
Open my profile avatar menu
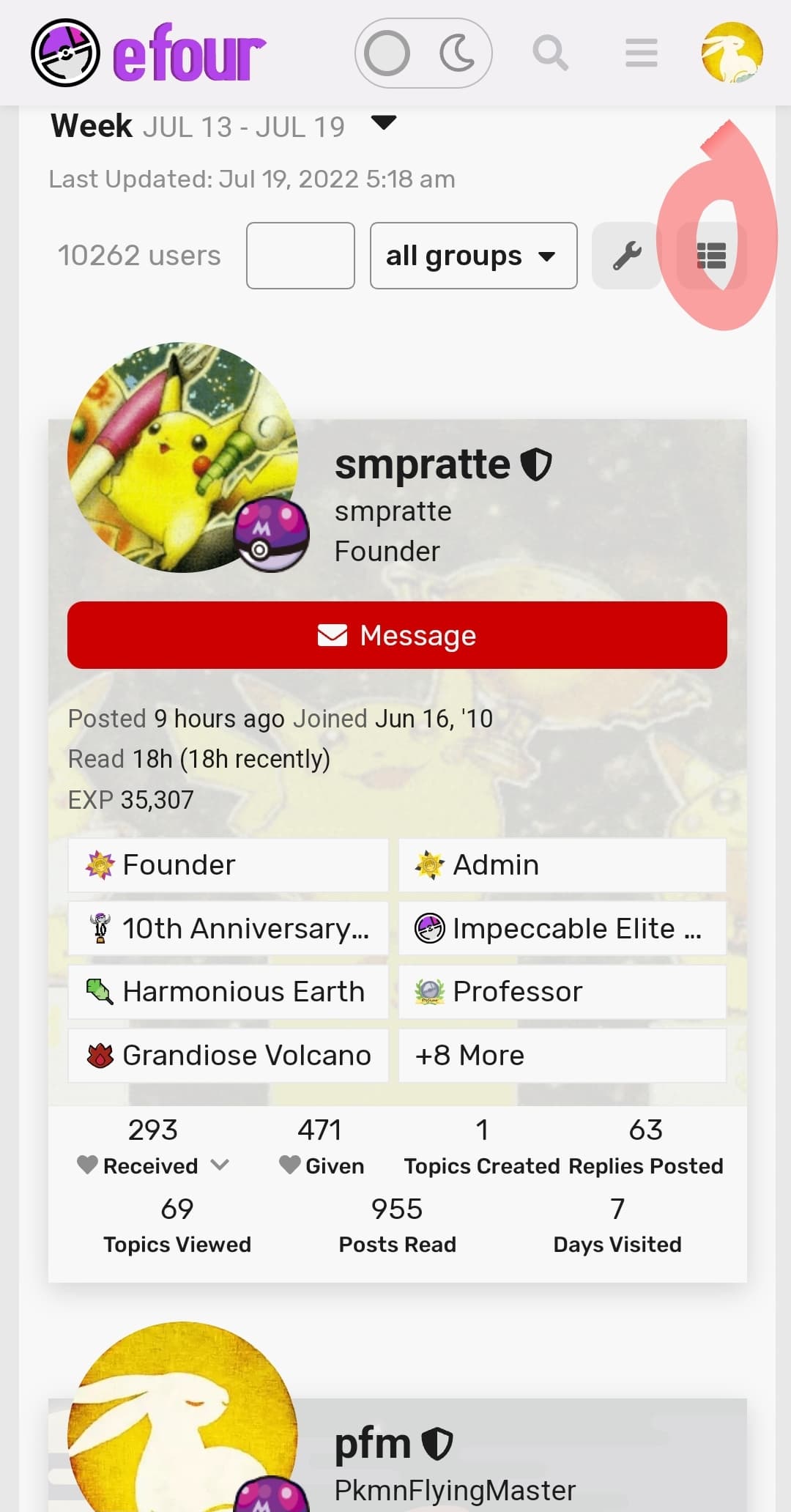tap(732, 53)
